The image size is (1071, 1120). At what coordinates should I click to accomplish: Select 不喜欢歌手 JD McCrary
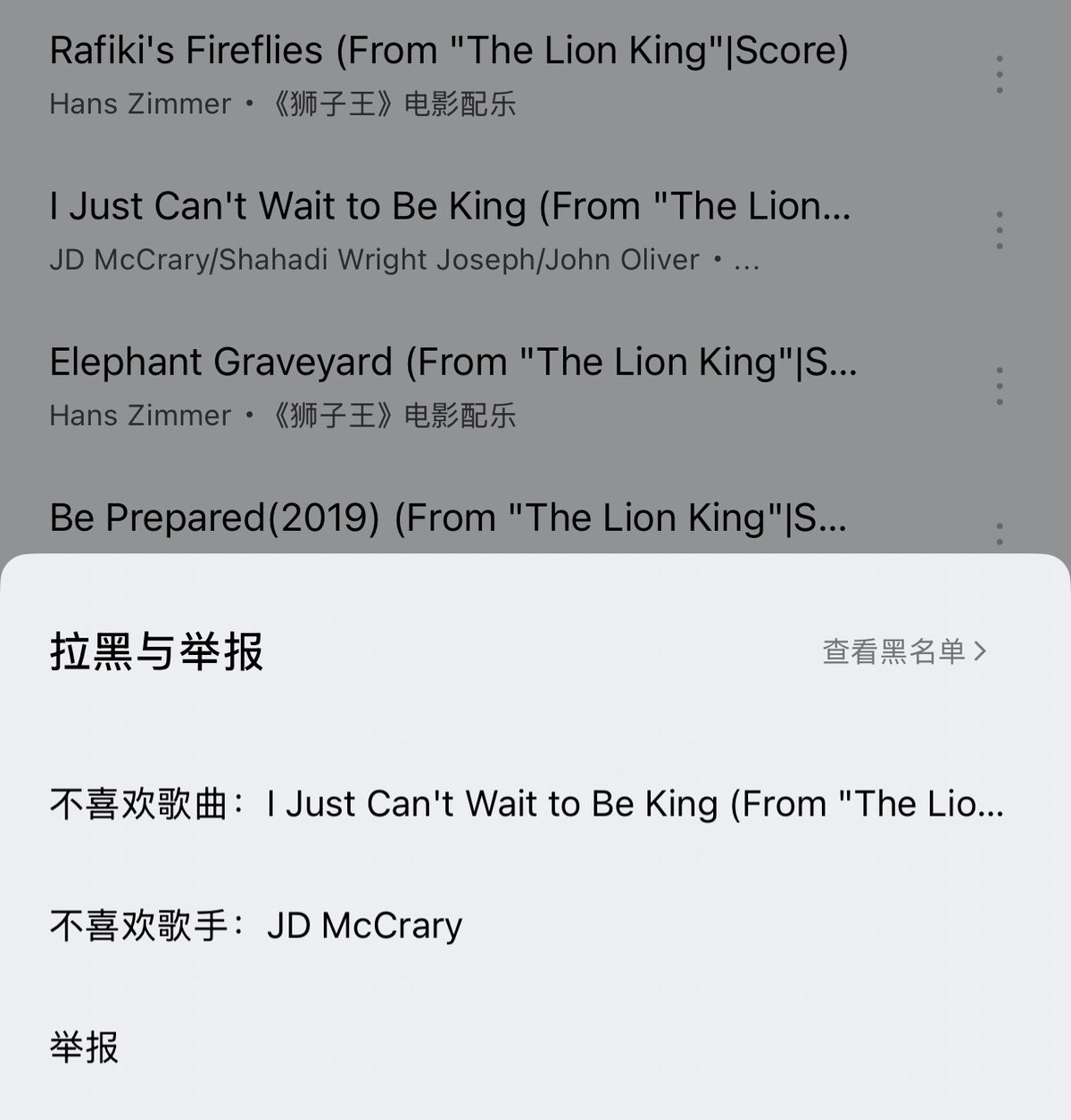click(256, 925)
